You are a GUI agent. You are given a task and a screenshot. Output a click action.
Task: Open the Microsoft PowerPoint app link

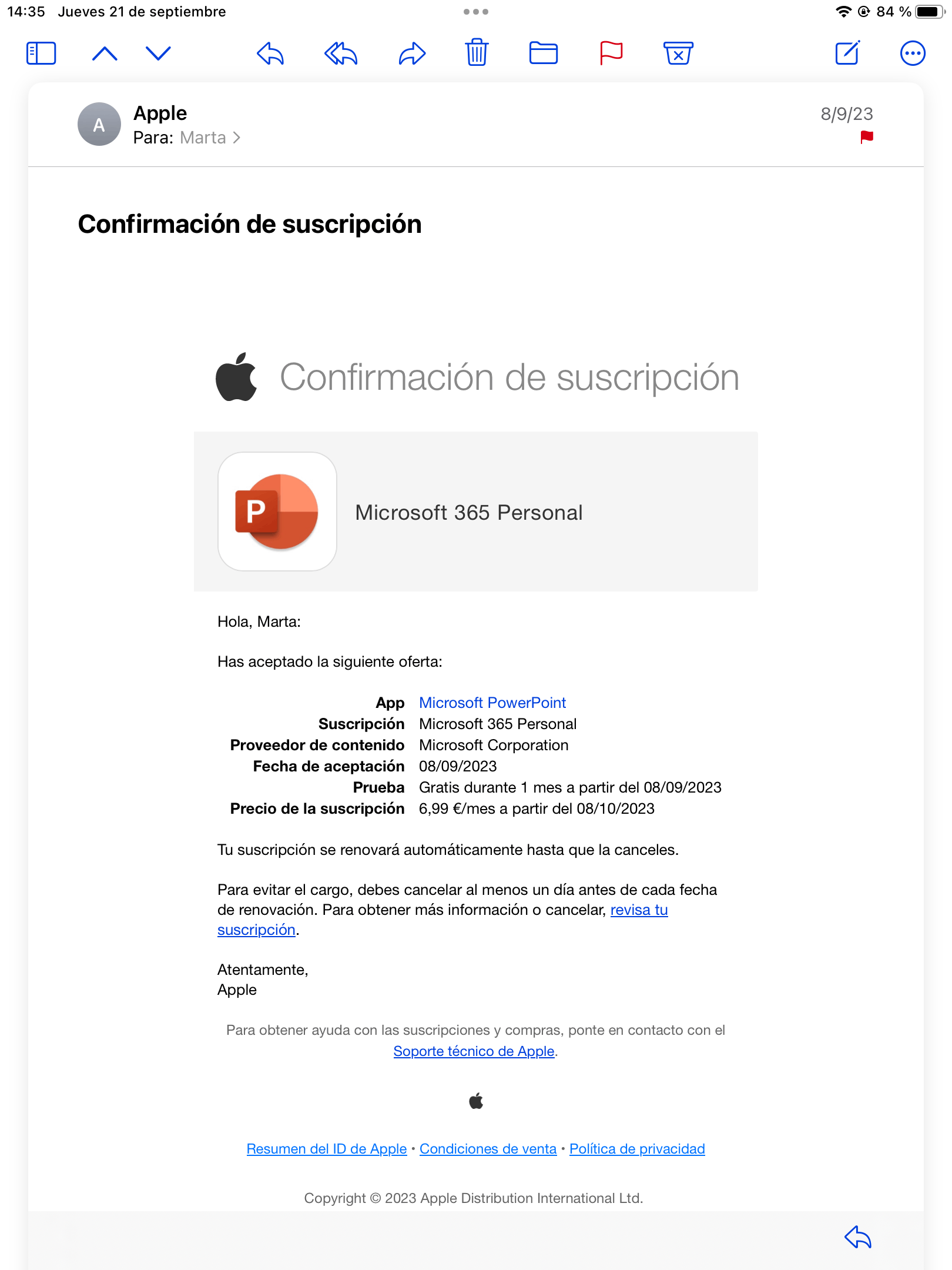point(492,703)
